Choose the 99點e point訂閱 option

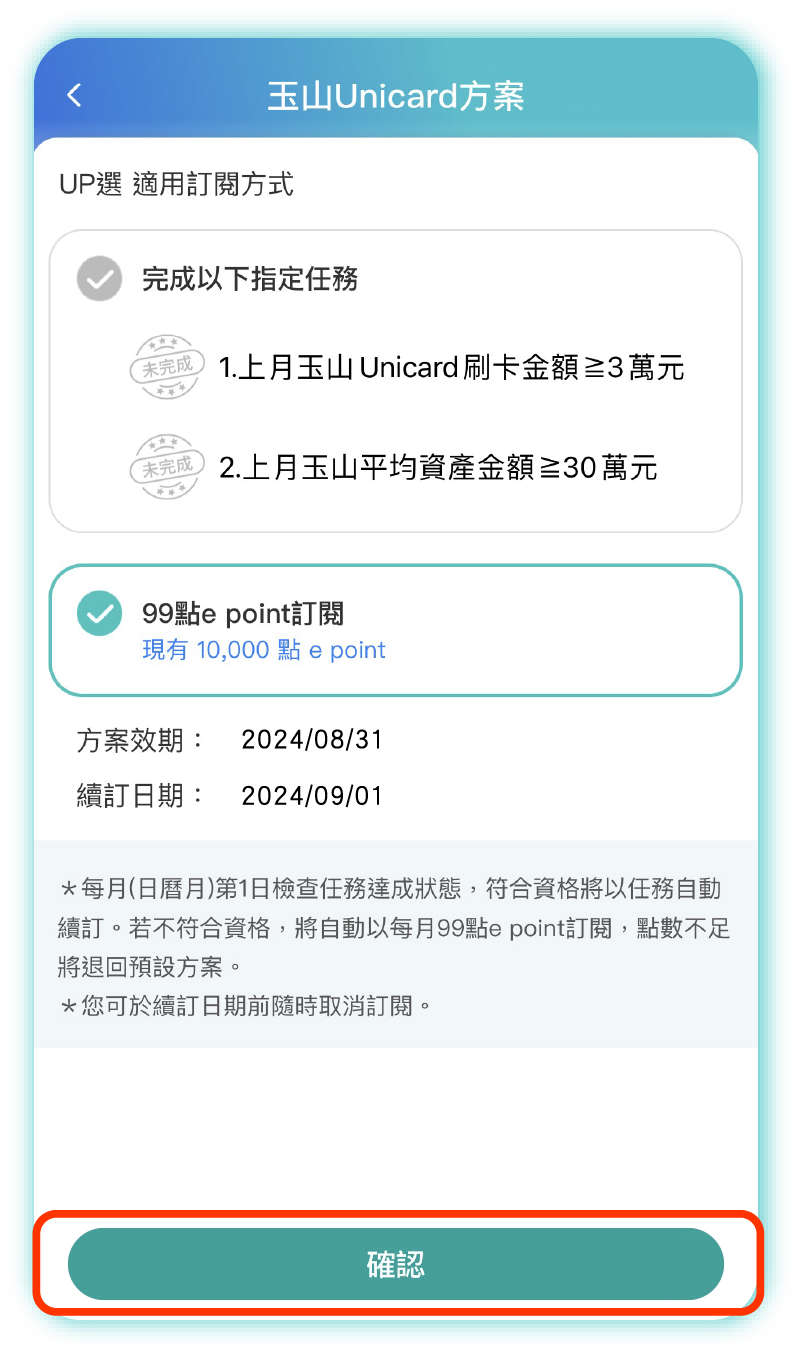100,613
